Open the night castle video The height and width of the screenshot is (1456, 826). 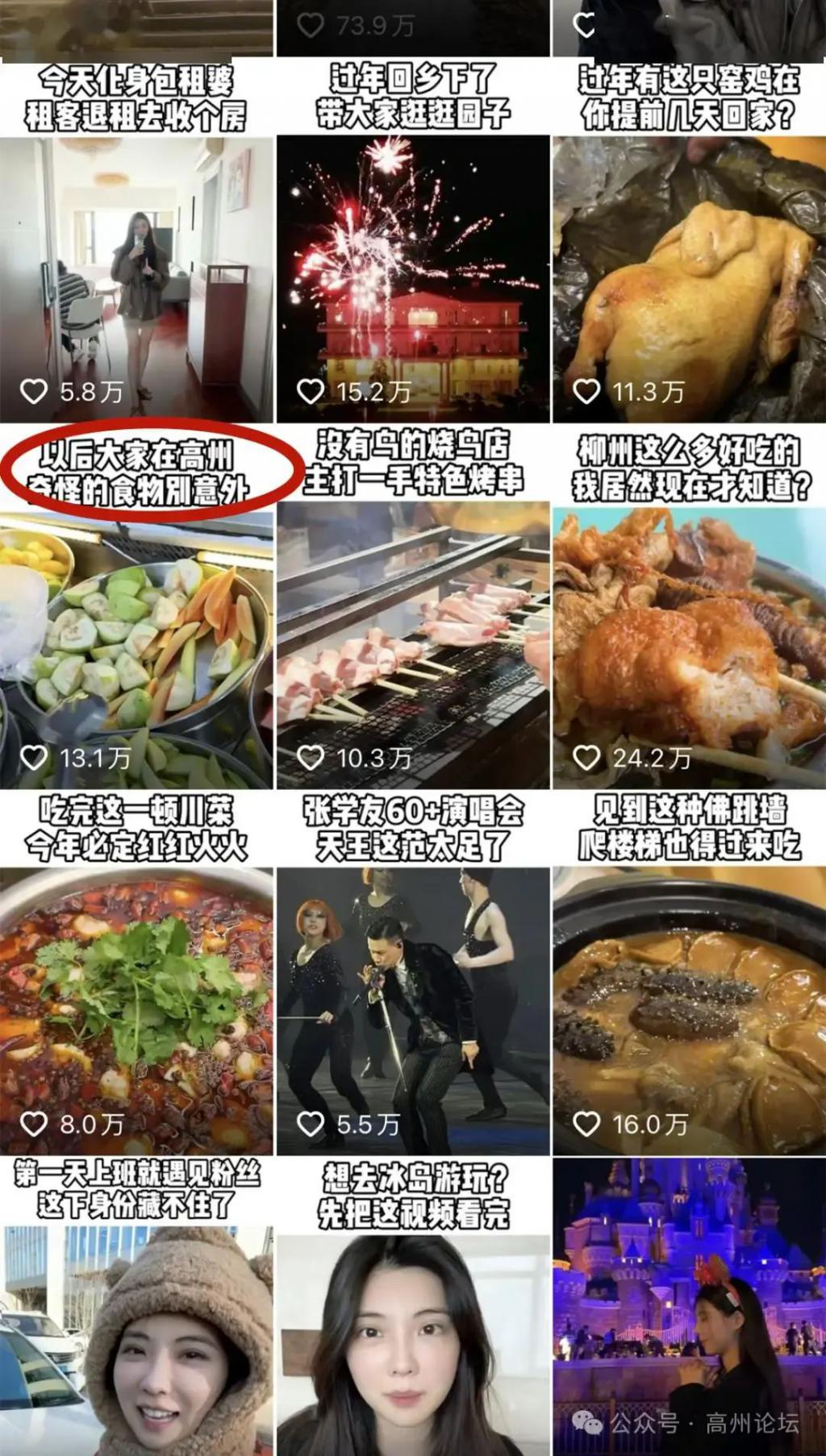(689, 1306)
